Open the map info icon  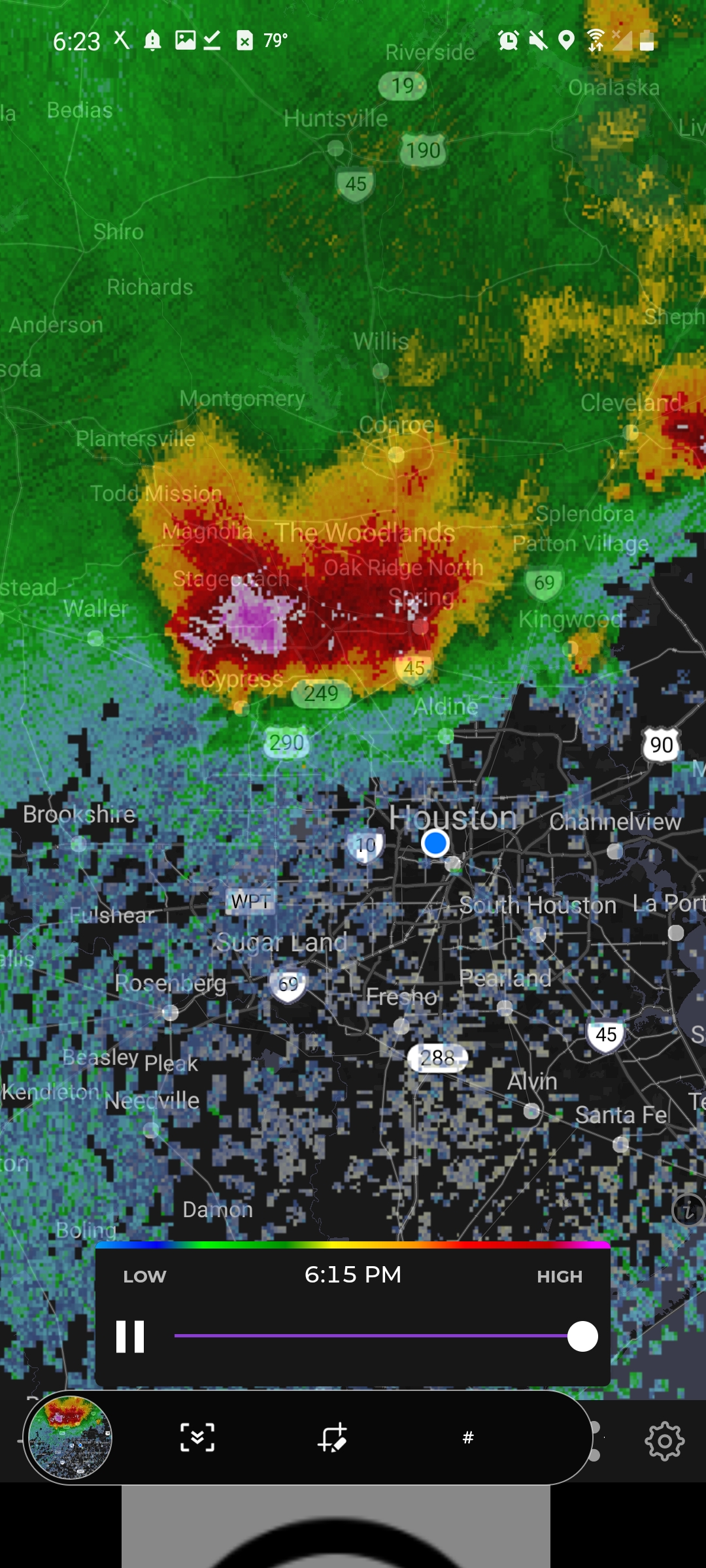click(688, 1211)
